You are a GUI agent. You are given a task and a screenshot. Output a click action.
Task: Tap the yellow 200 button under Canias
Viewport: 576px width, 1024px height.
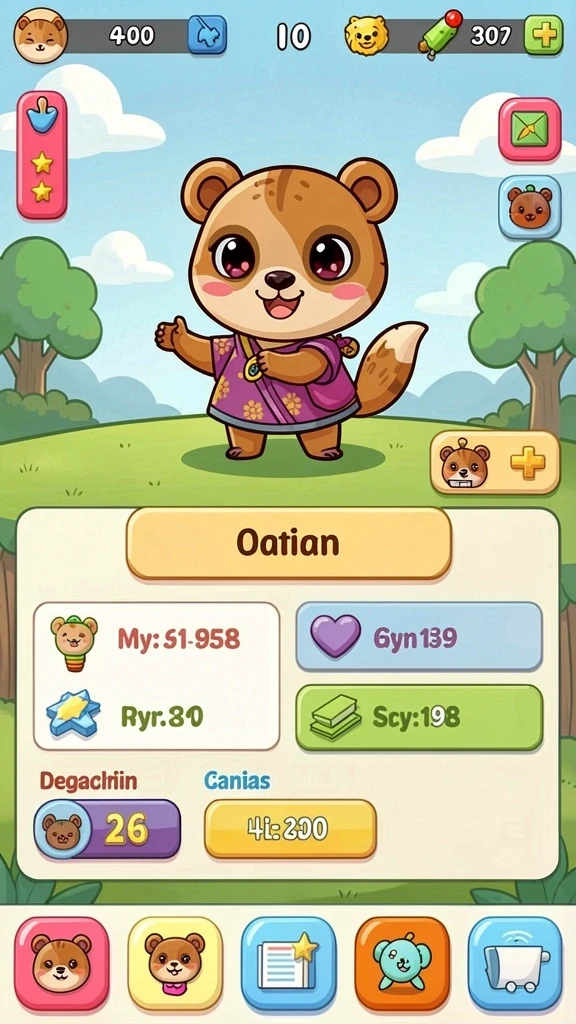pos(291,829)
